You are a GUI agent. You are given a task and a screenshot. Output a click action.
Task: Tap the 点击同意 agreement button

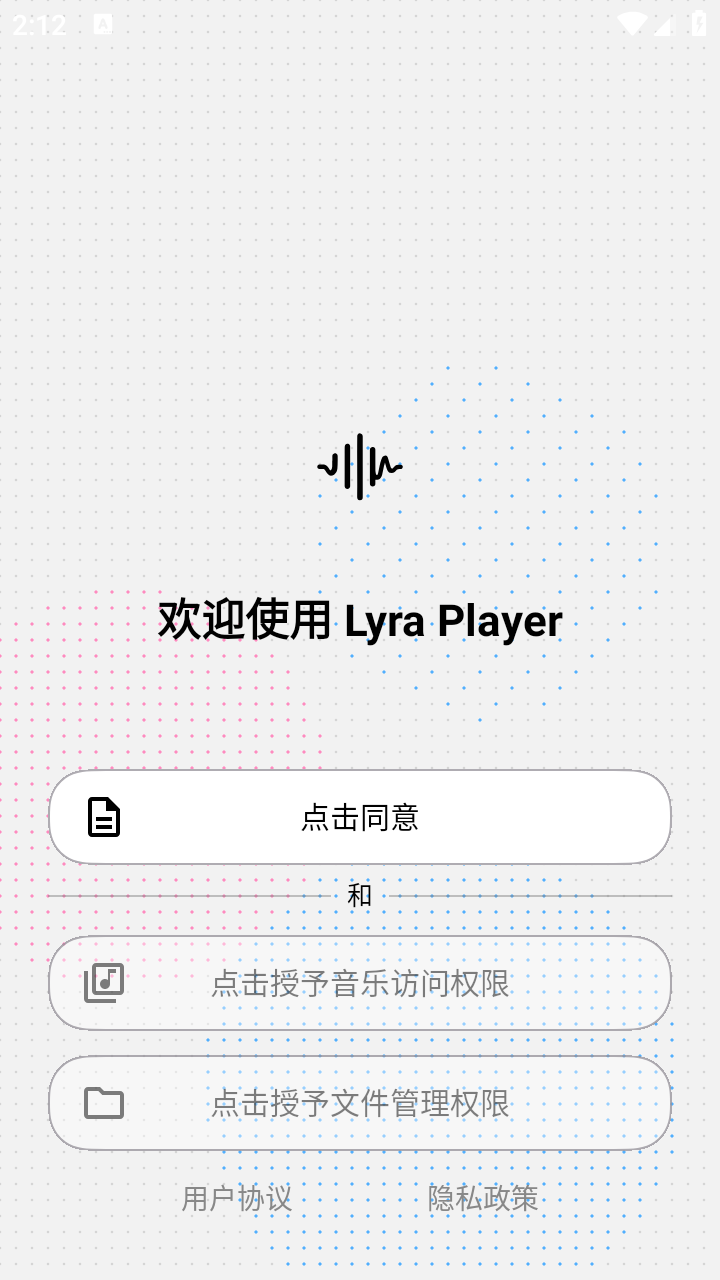360,818
